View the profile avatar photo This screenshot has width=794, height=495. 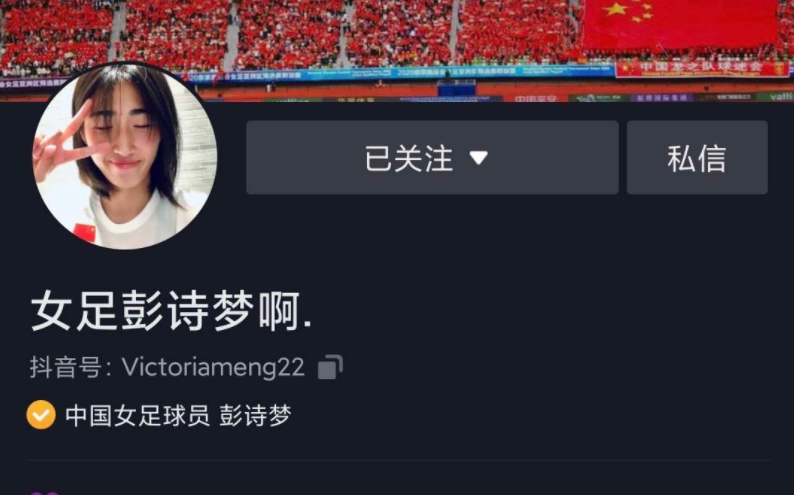(x=125, y=156)
